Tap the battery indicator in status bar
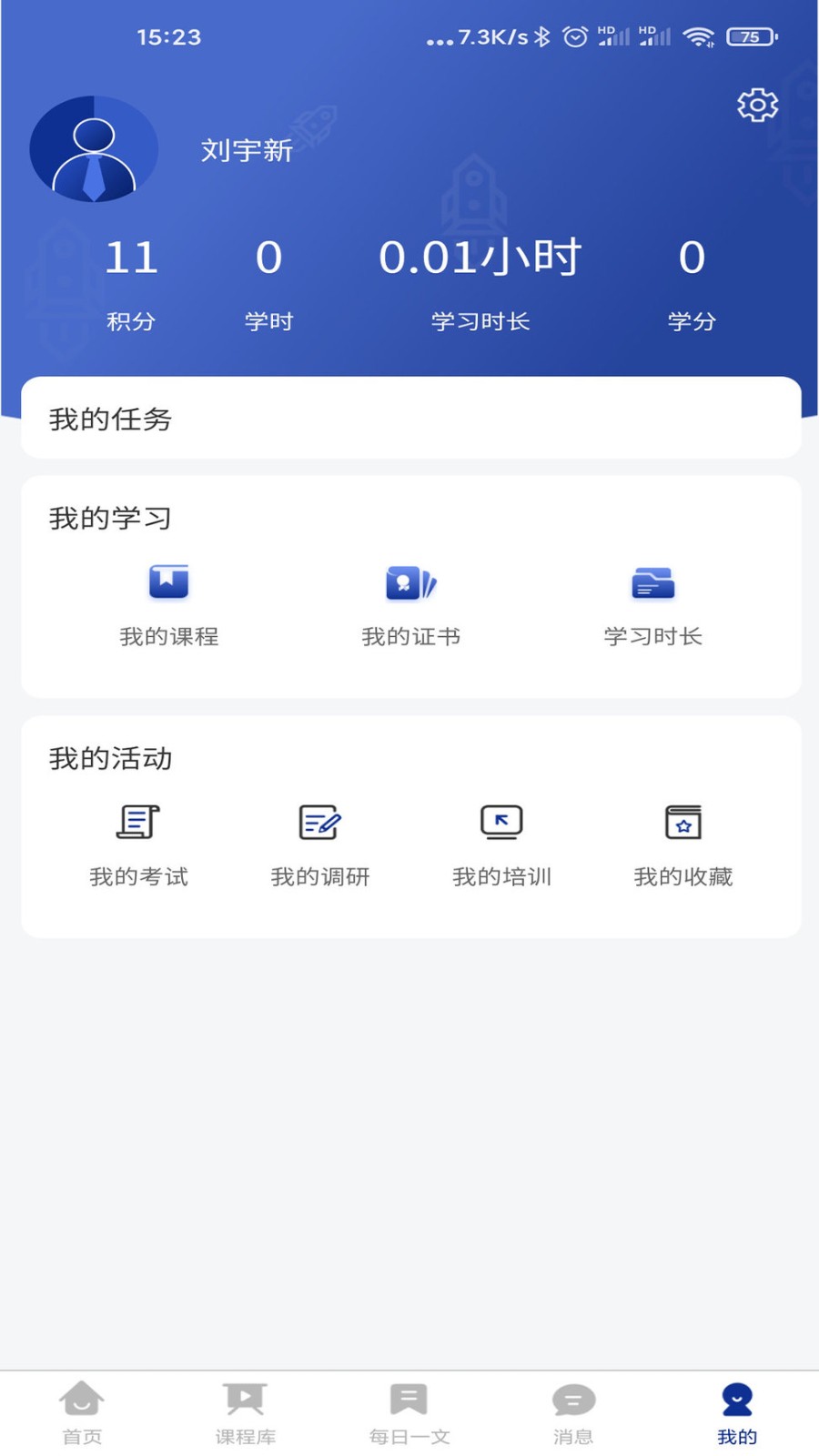The image size is (819, 1456). click(x=752, y=37)
